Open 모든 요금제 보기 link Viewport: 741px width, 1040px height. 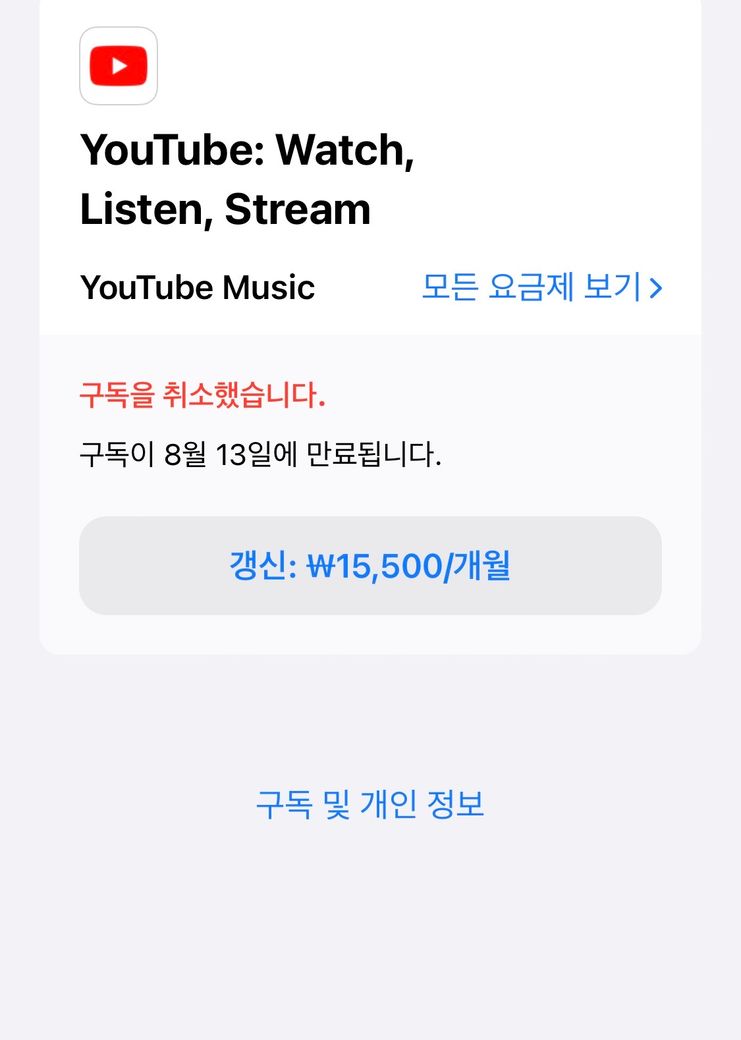click(x=541, y=288)
